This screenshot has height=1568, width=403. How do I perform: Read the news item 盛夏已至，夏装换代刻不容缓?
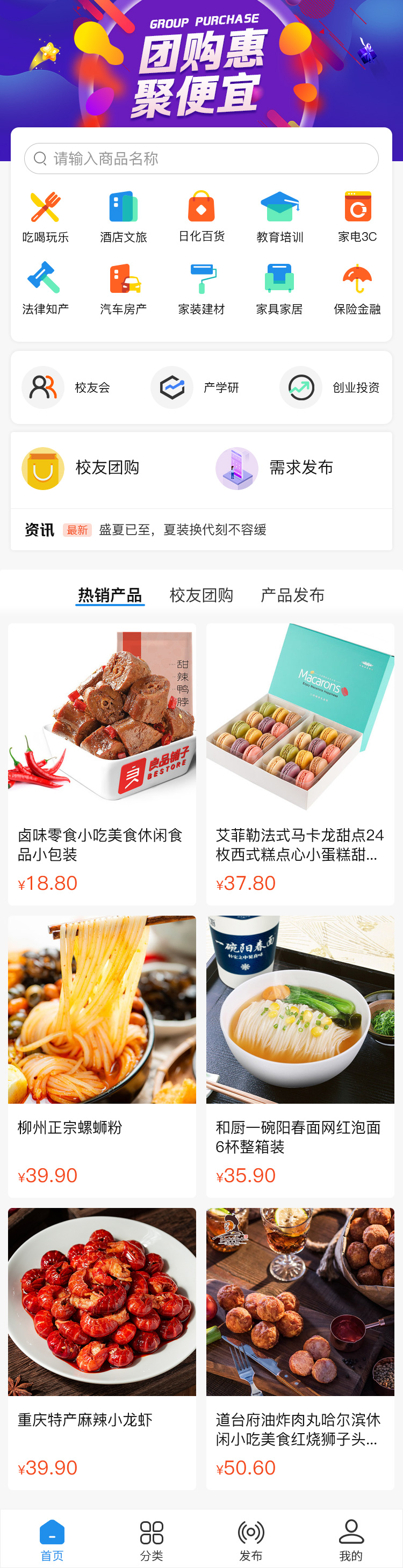[183, 530]
